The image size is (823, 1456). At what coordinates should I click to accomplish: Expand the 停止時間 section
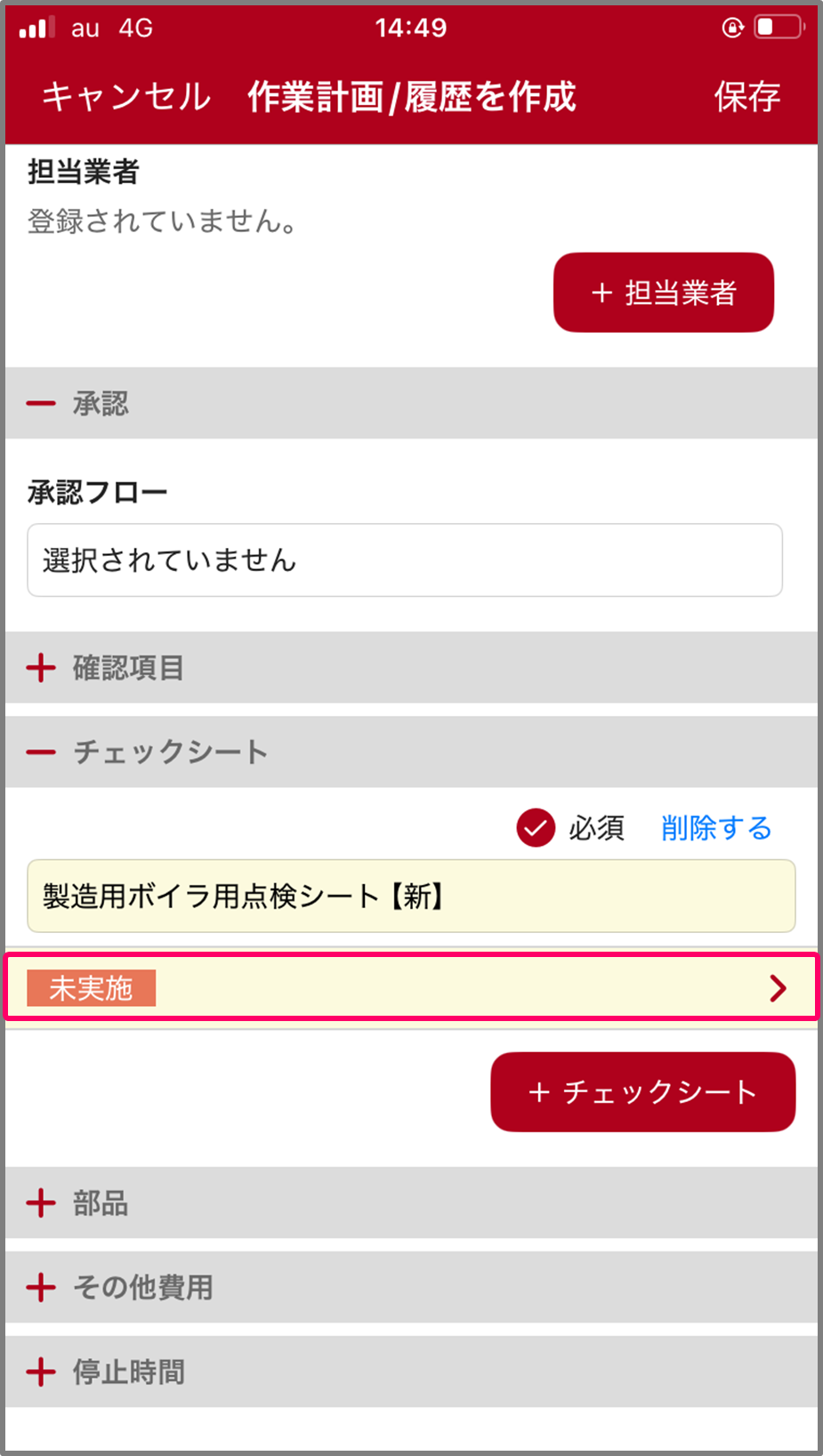click(x=41, y=1372)
